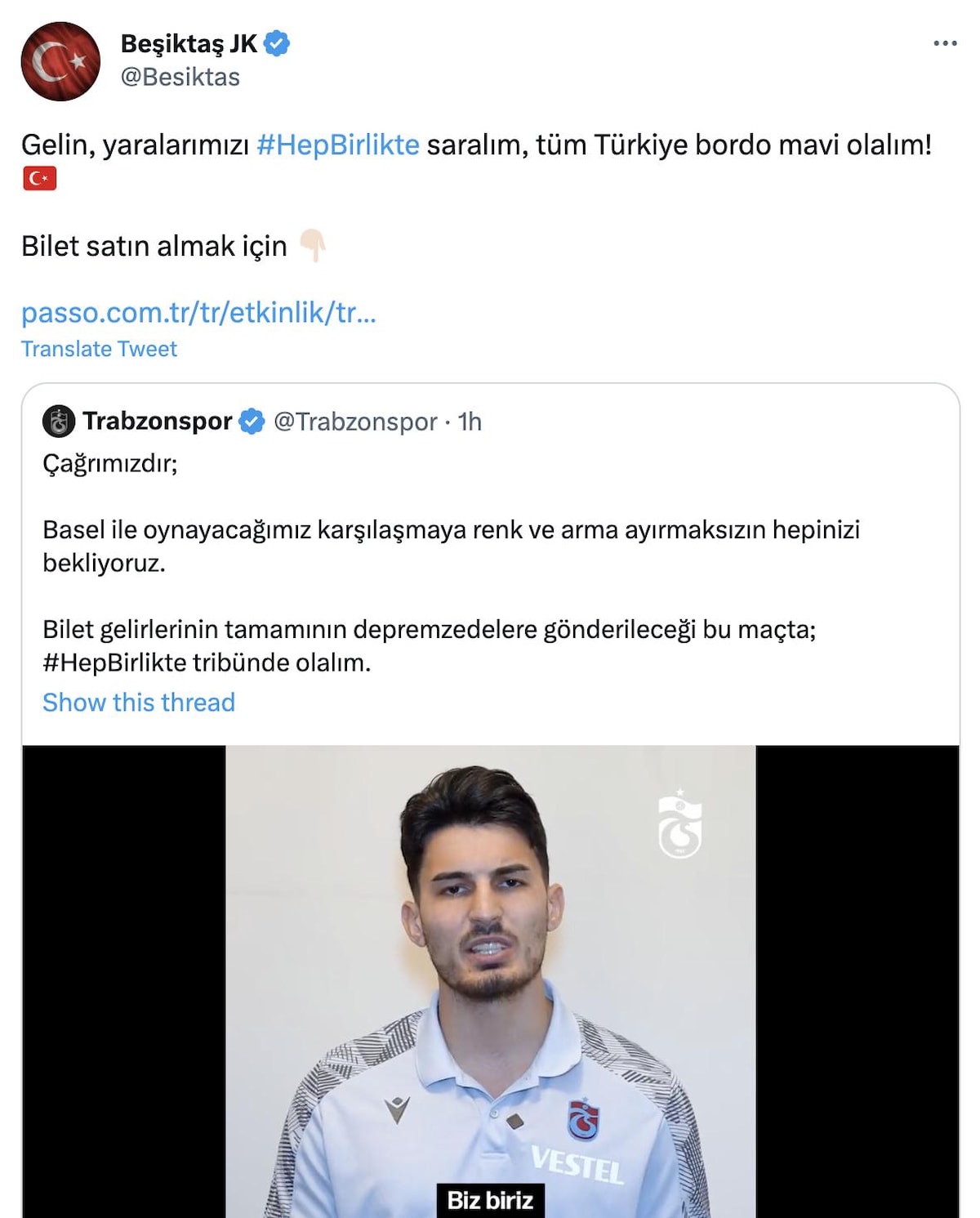This screenshot has height=1218, width=980.
Task: Open Beşiktaş JK profile picture
Action: click(60, 61)
